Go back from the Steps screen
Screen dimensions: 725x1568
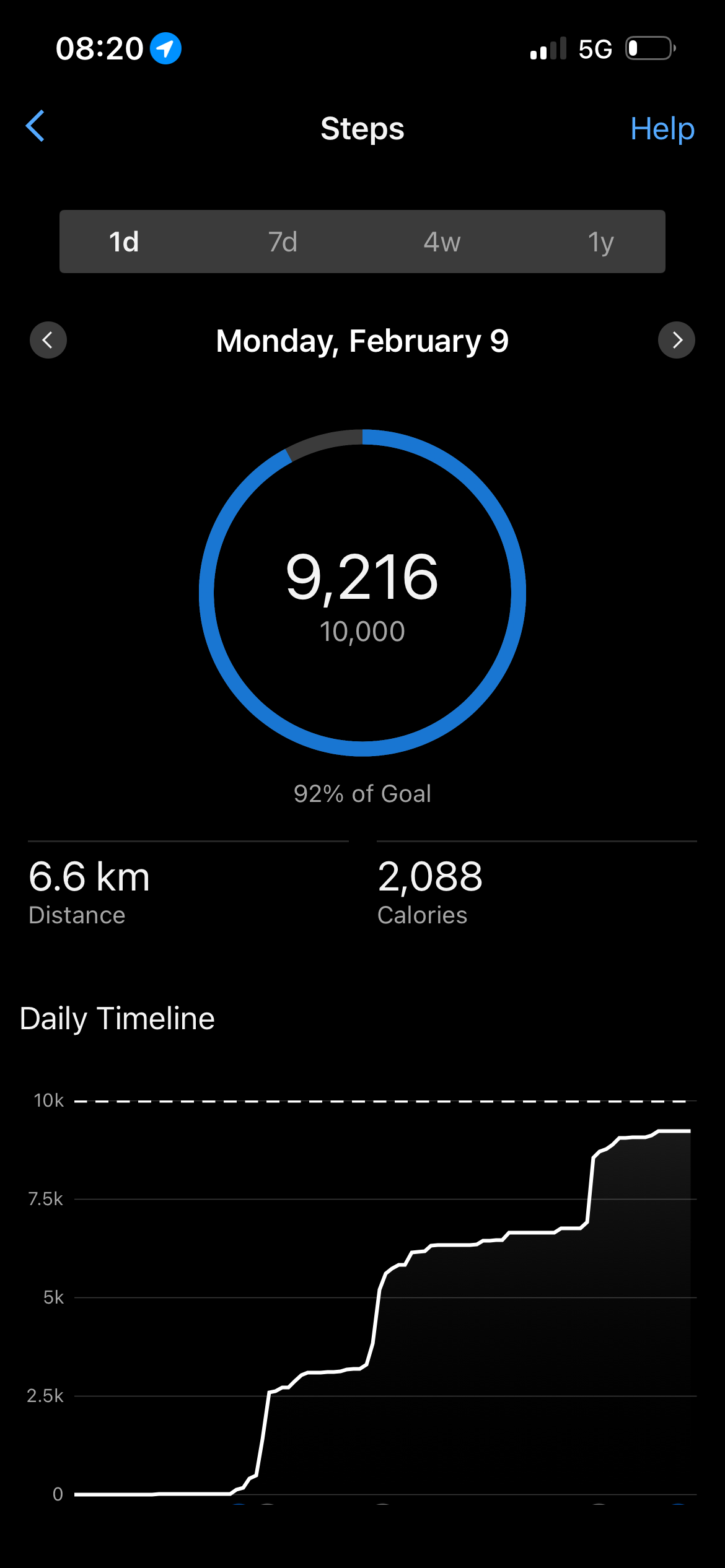[x=35, y=126]
